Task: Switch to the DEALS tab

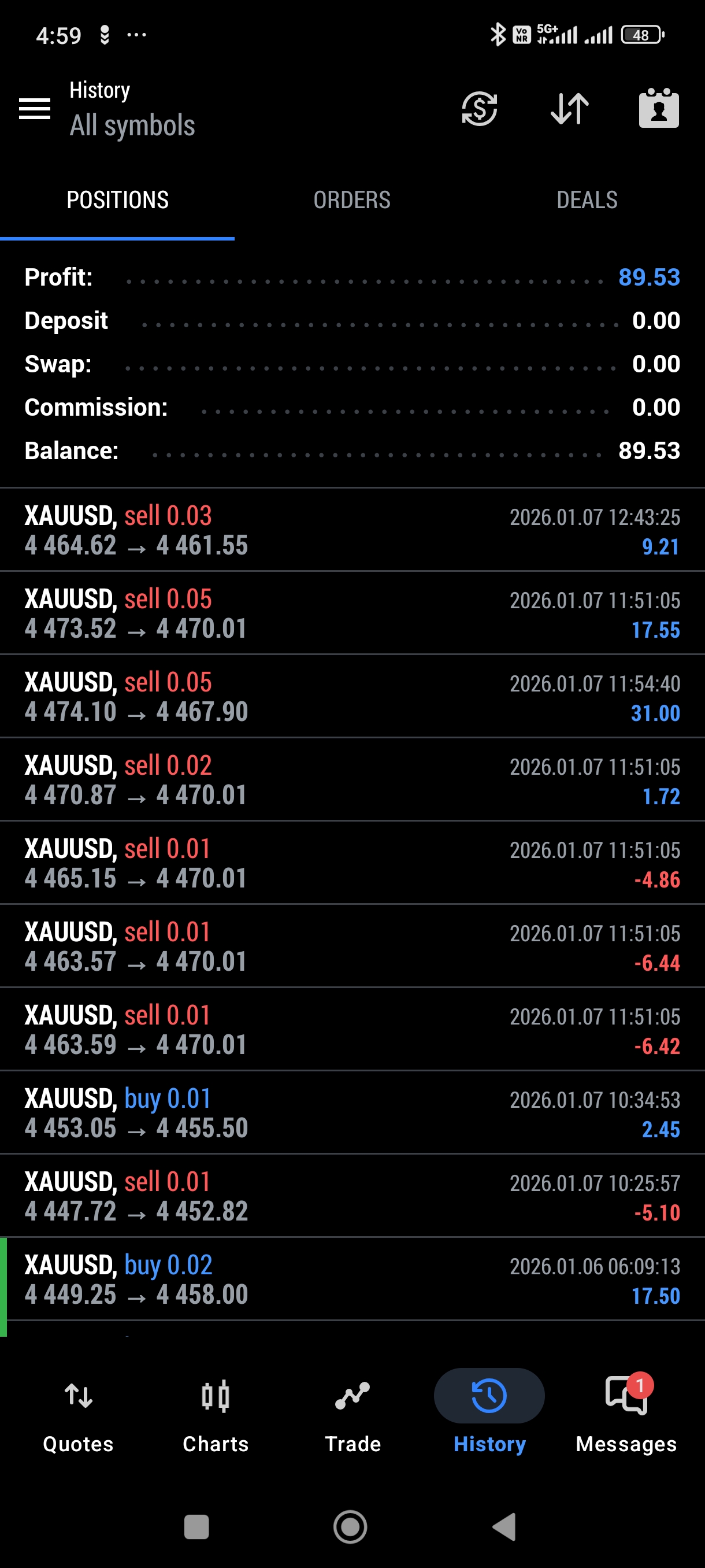Action: click(x=587, y=200)
